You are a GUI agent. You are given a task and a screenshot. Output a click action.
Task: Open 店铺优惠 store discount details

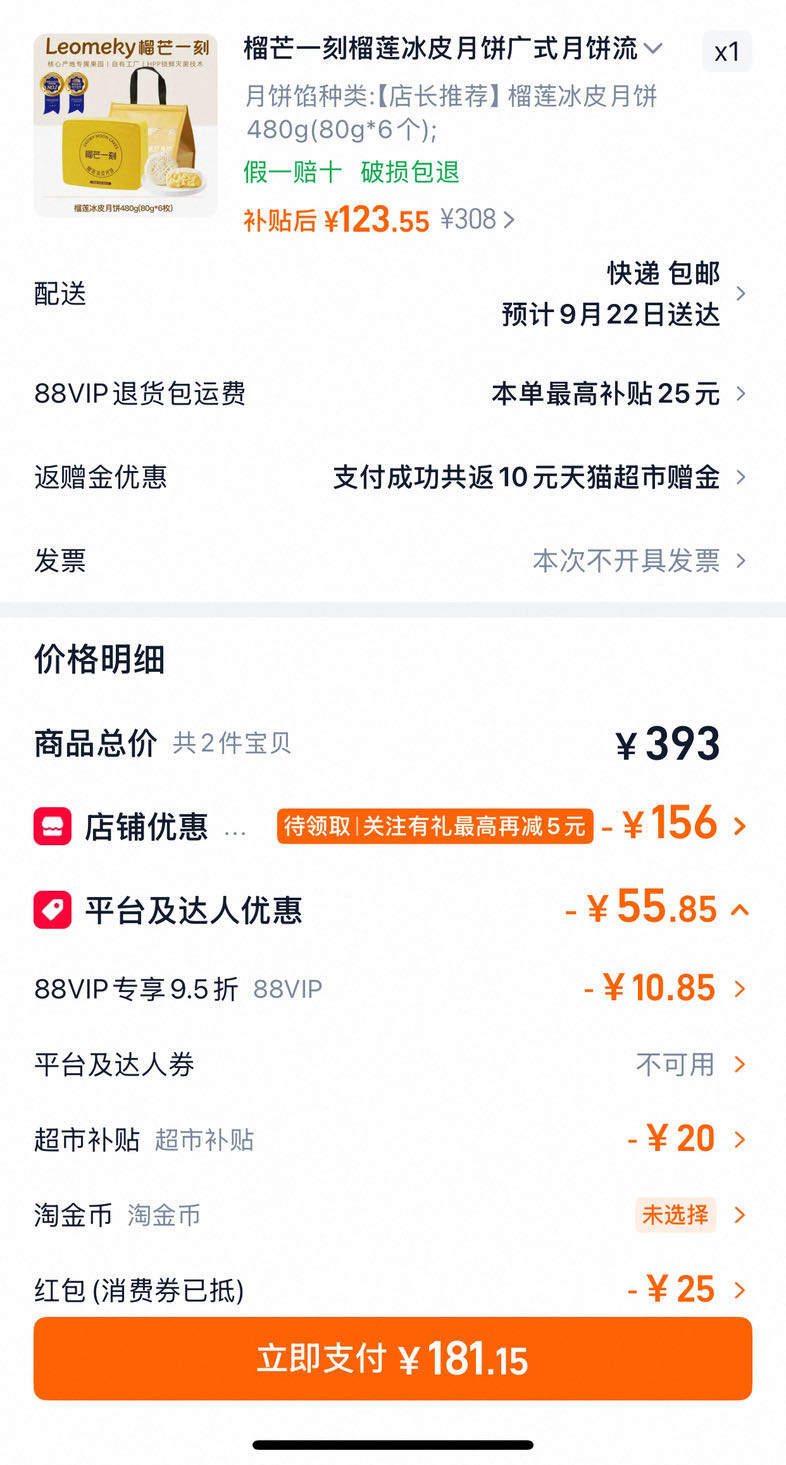[393, 826]
